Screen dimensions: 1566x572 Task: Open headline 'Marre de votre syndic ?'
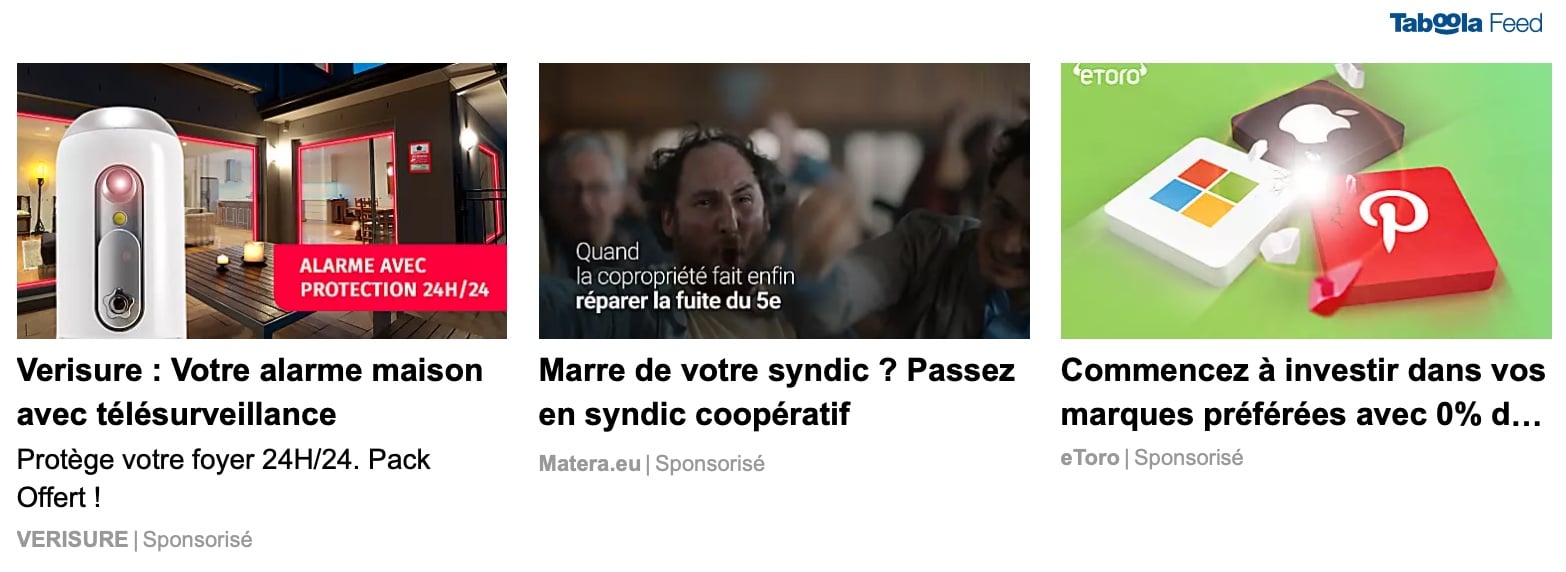click(x=777, y=392)
